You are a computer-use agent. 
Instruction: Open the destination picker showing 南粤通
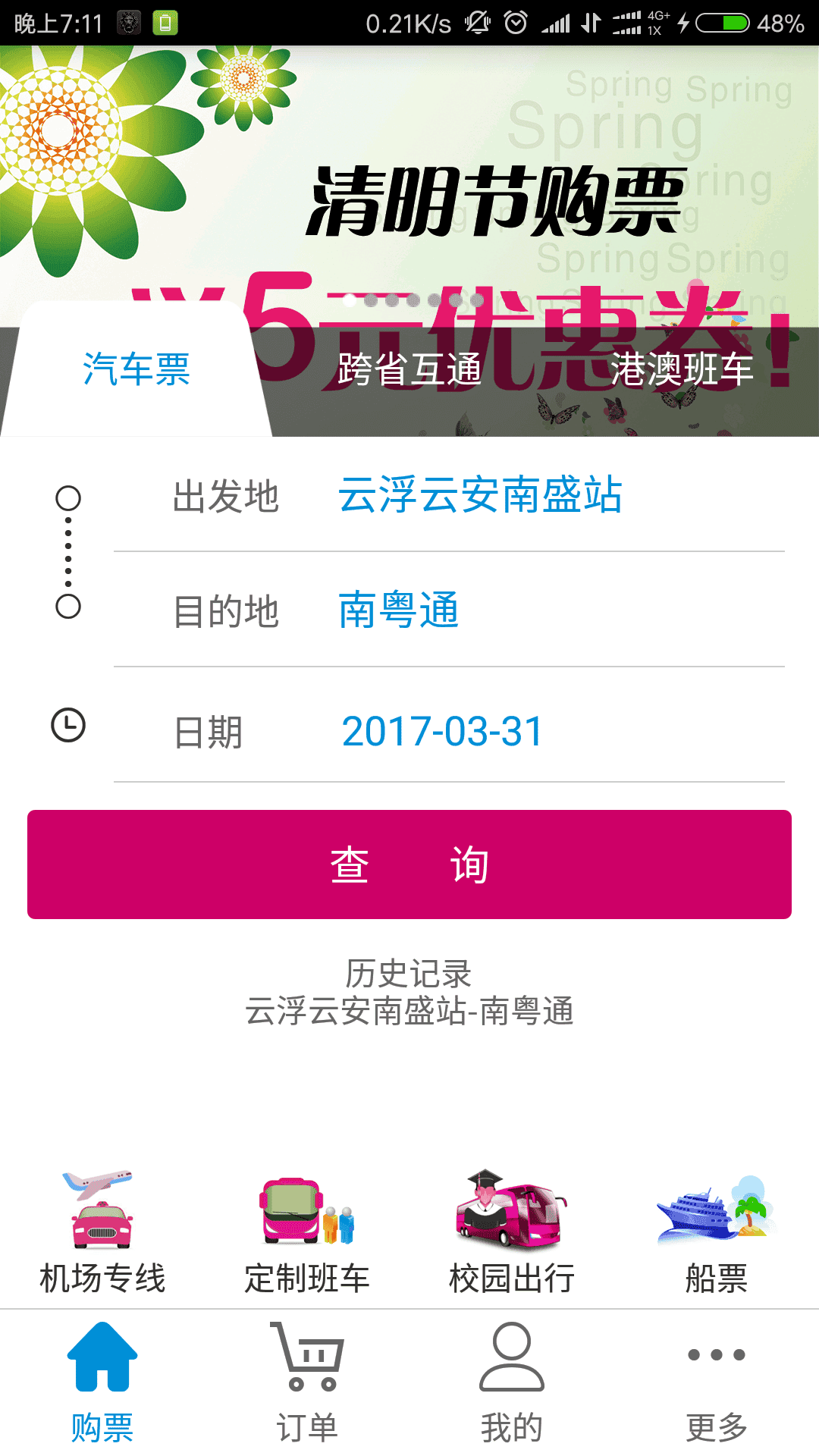tap(397, 613)
